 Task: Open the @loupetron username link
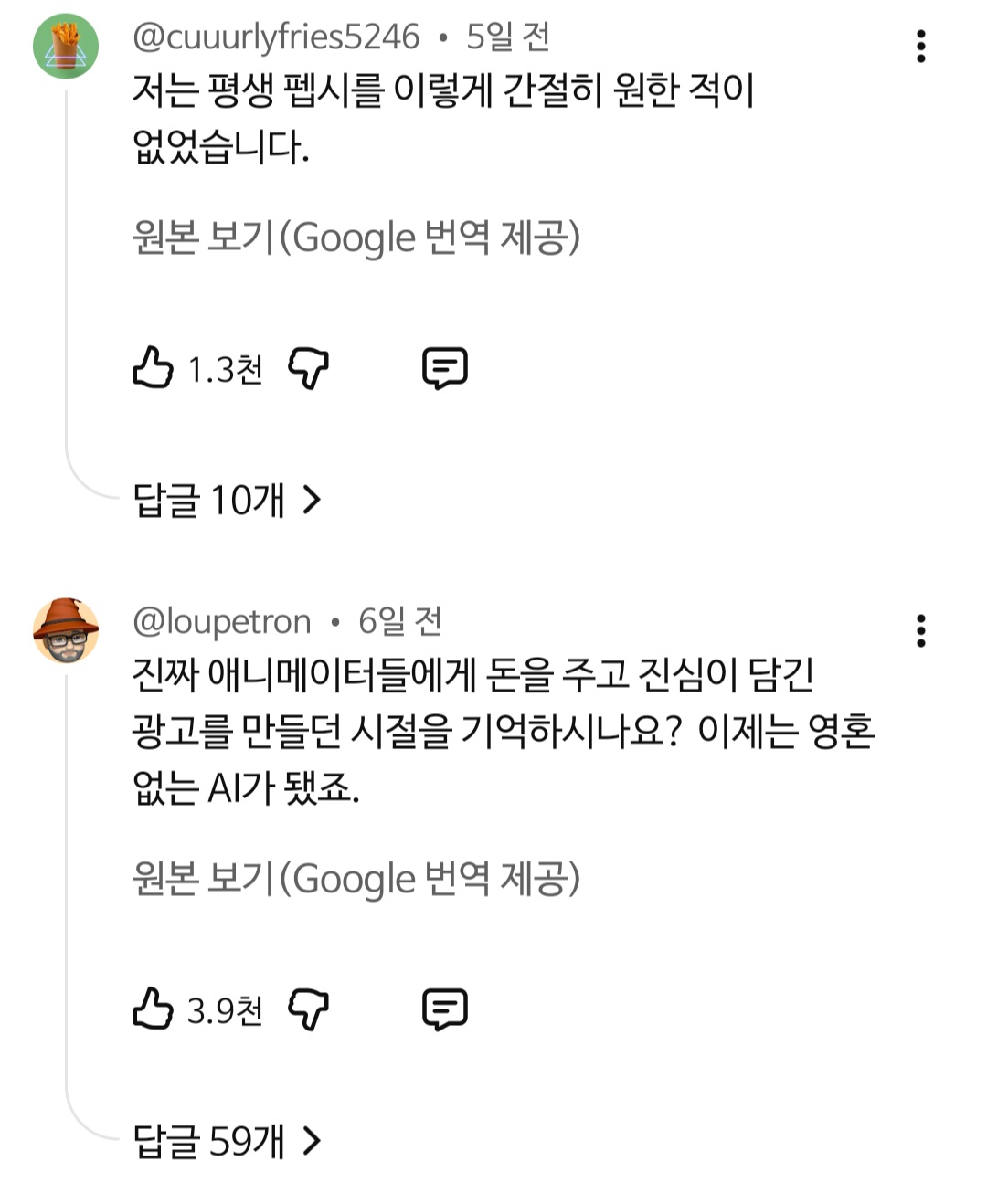pos(219,621)
